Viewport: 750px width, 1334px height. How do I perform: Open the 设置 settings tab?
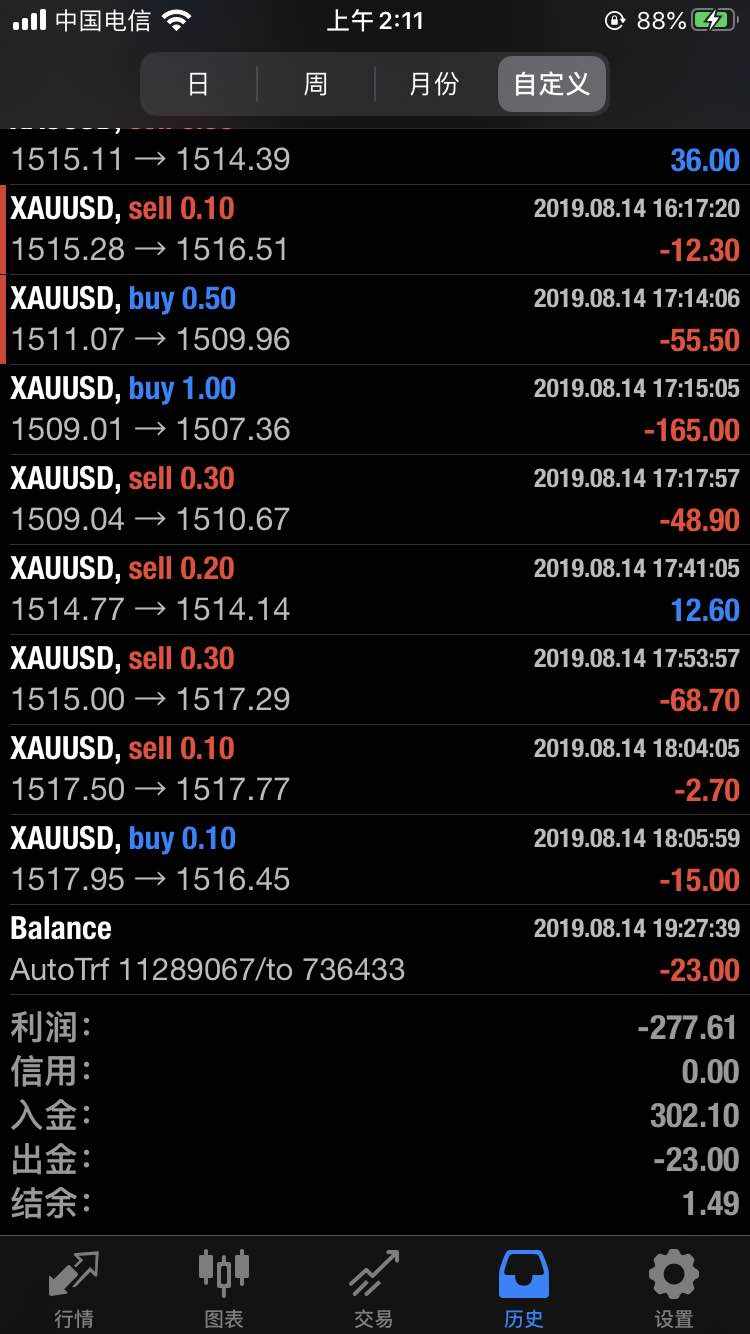(674, 1289)
